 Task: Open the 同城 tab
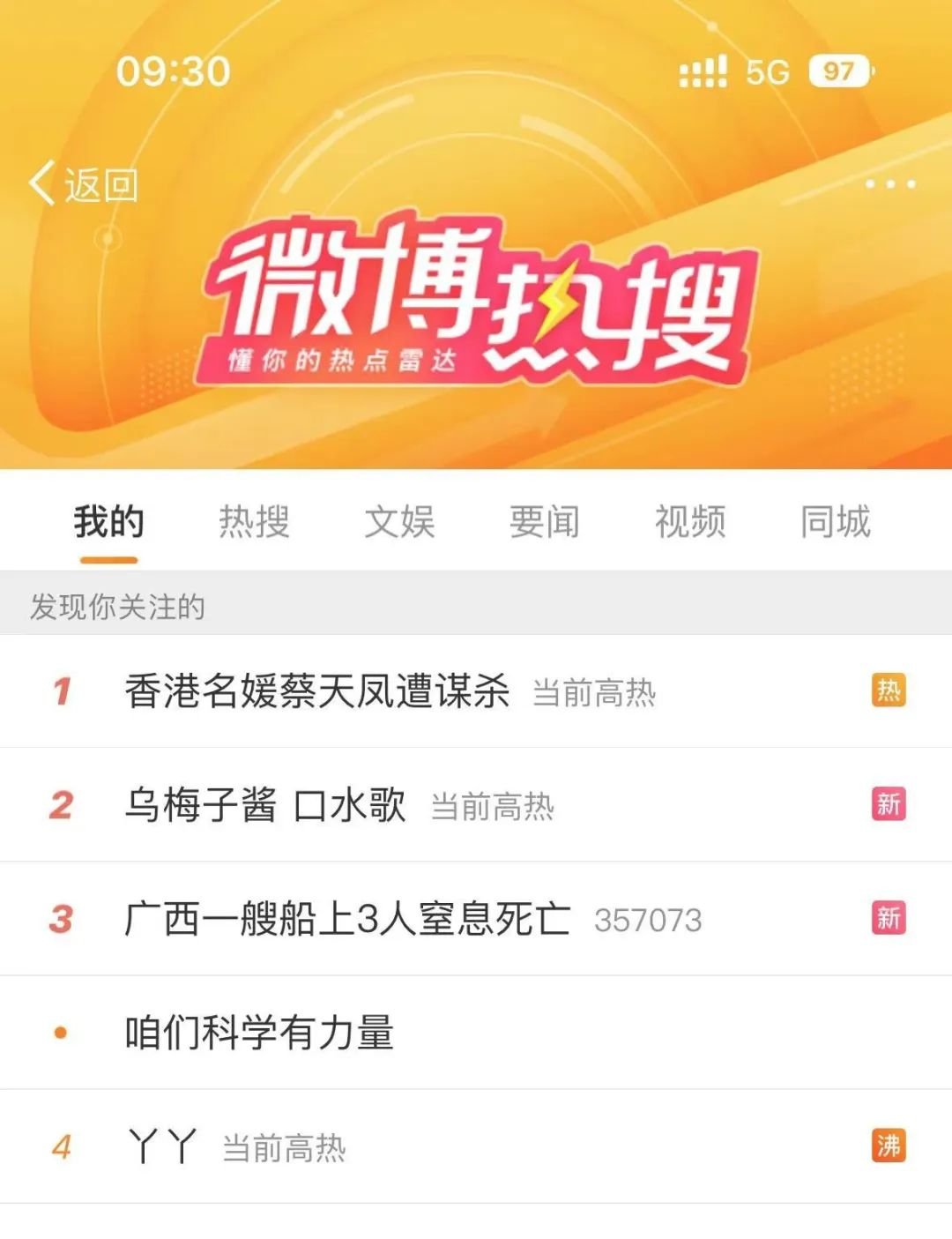(x=835, y=521)
